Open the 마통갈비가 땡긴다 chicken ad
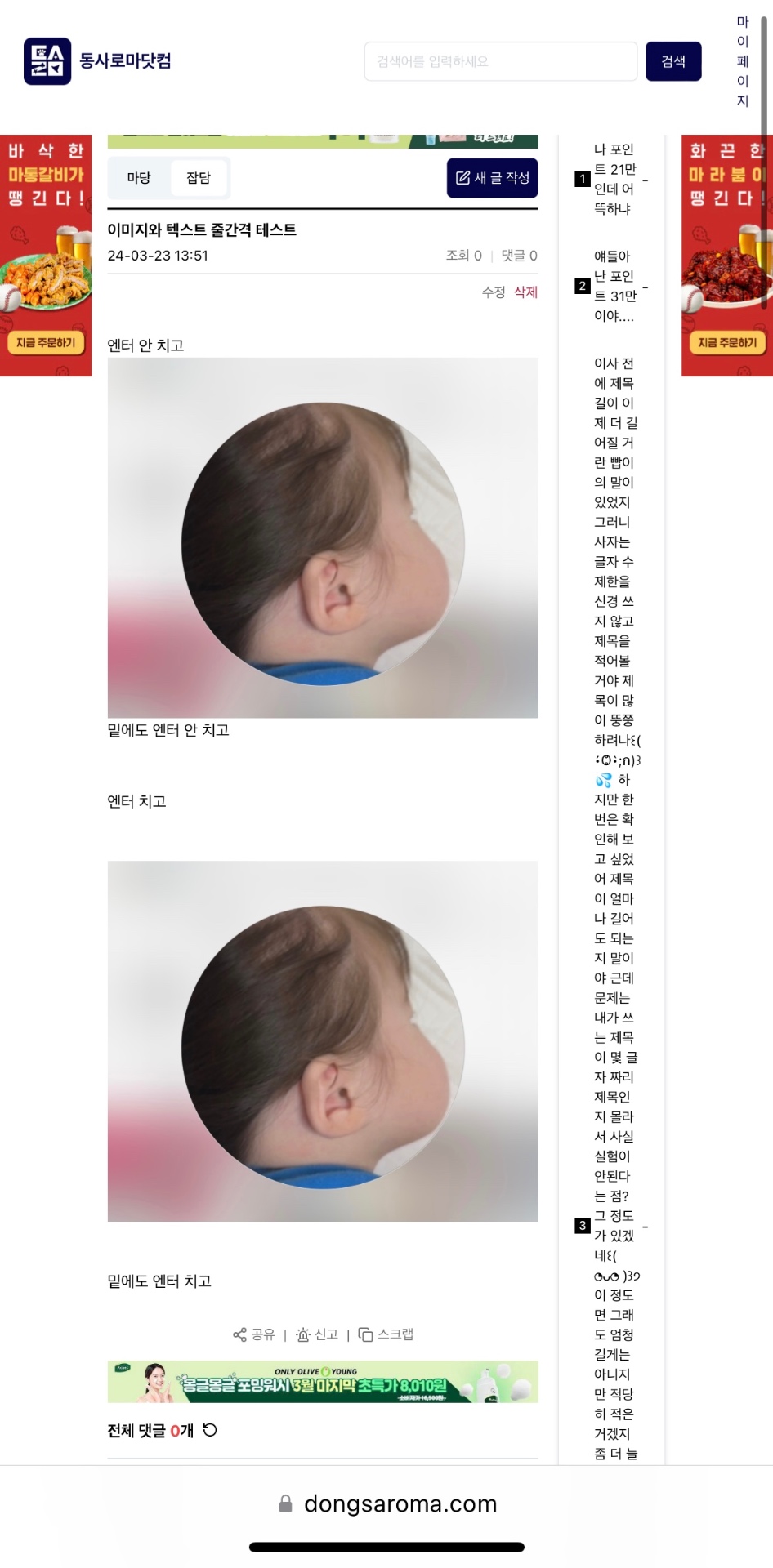The width and height of the screenshot is (773, 1568). [46, 255]
